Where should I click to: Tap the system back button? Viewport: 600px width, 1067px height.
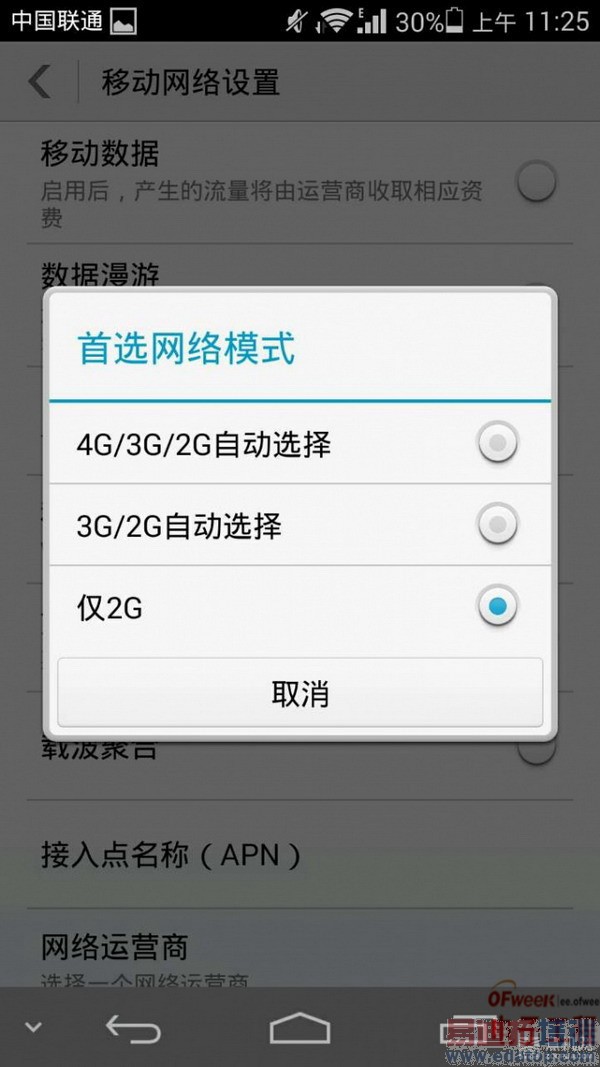(x=133, y=1028)
